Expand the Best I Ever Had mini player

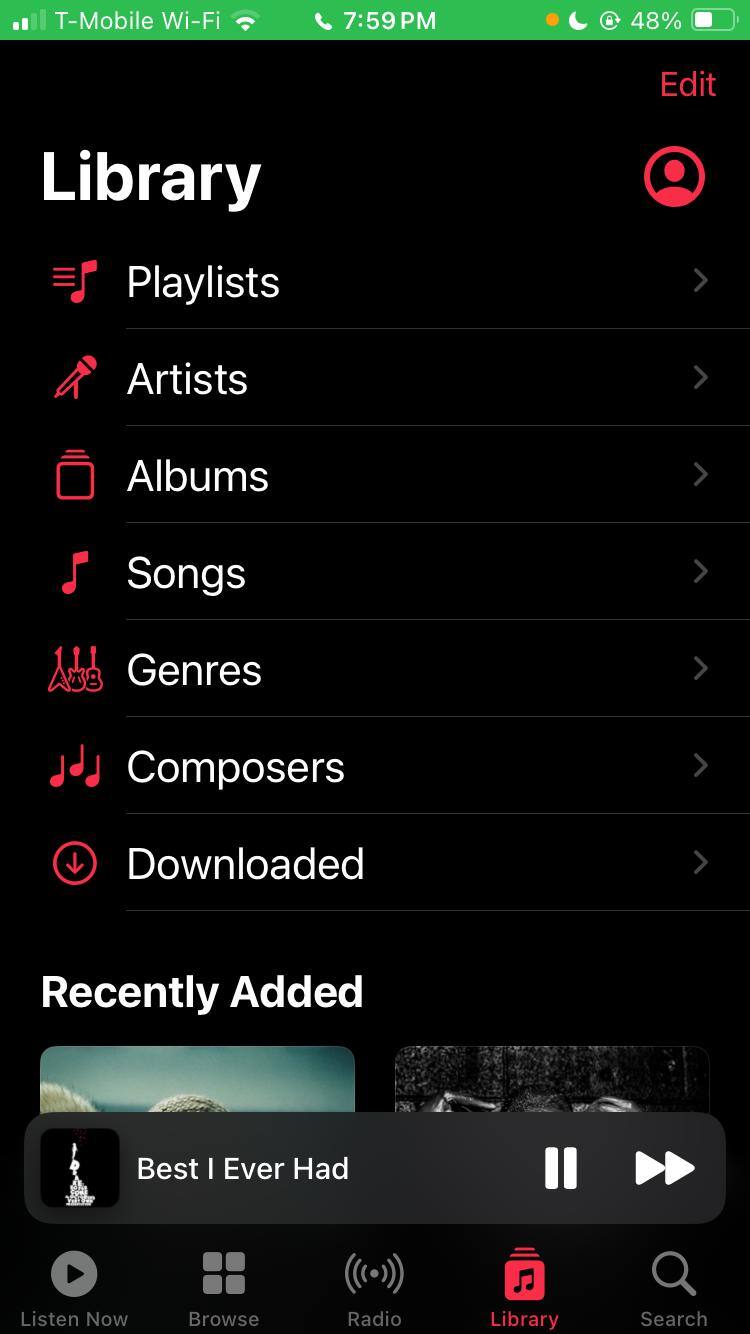300,1168
